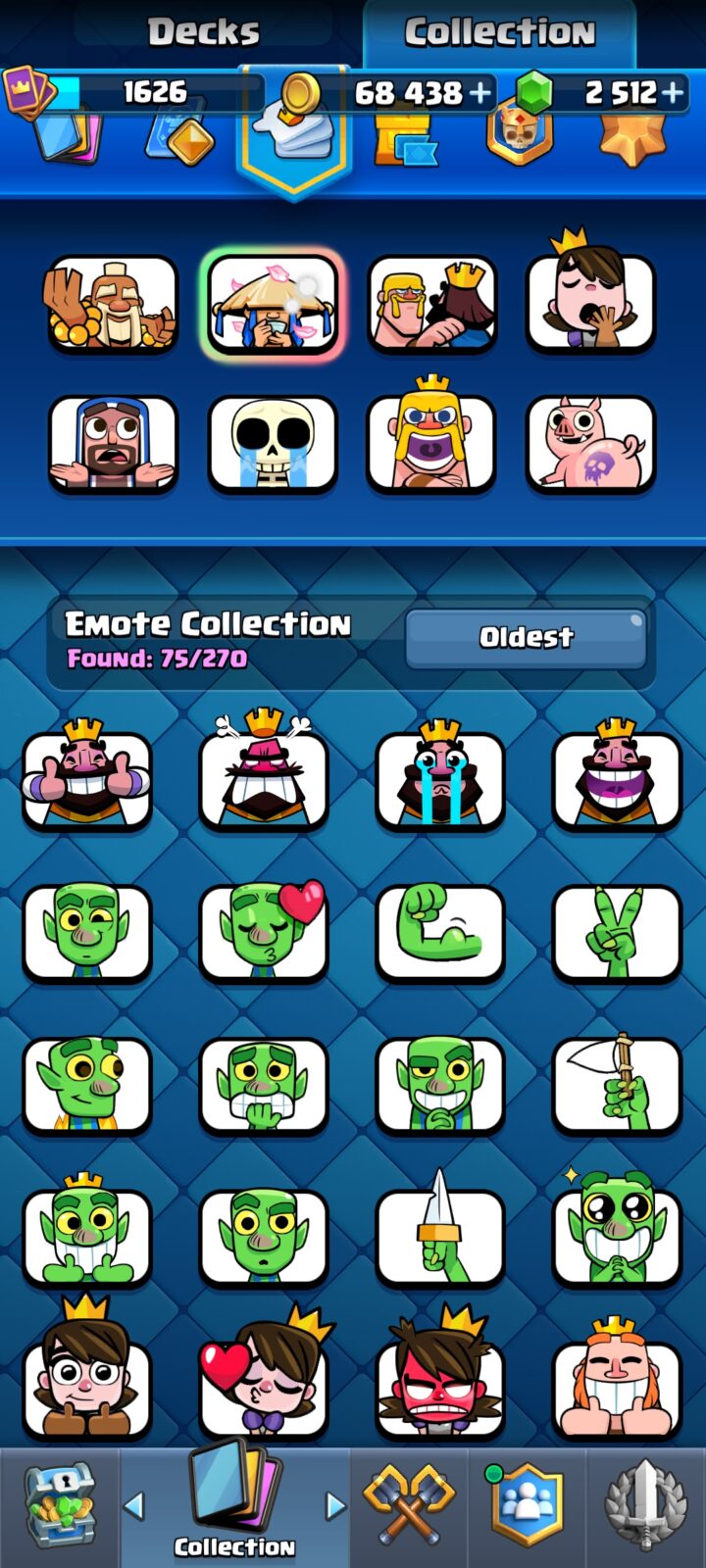Pick the goblin peace sign hand emote
This screenshot has height=1568, width=706.
click(x=616, y=933)
